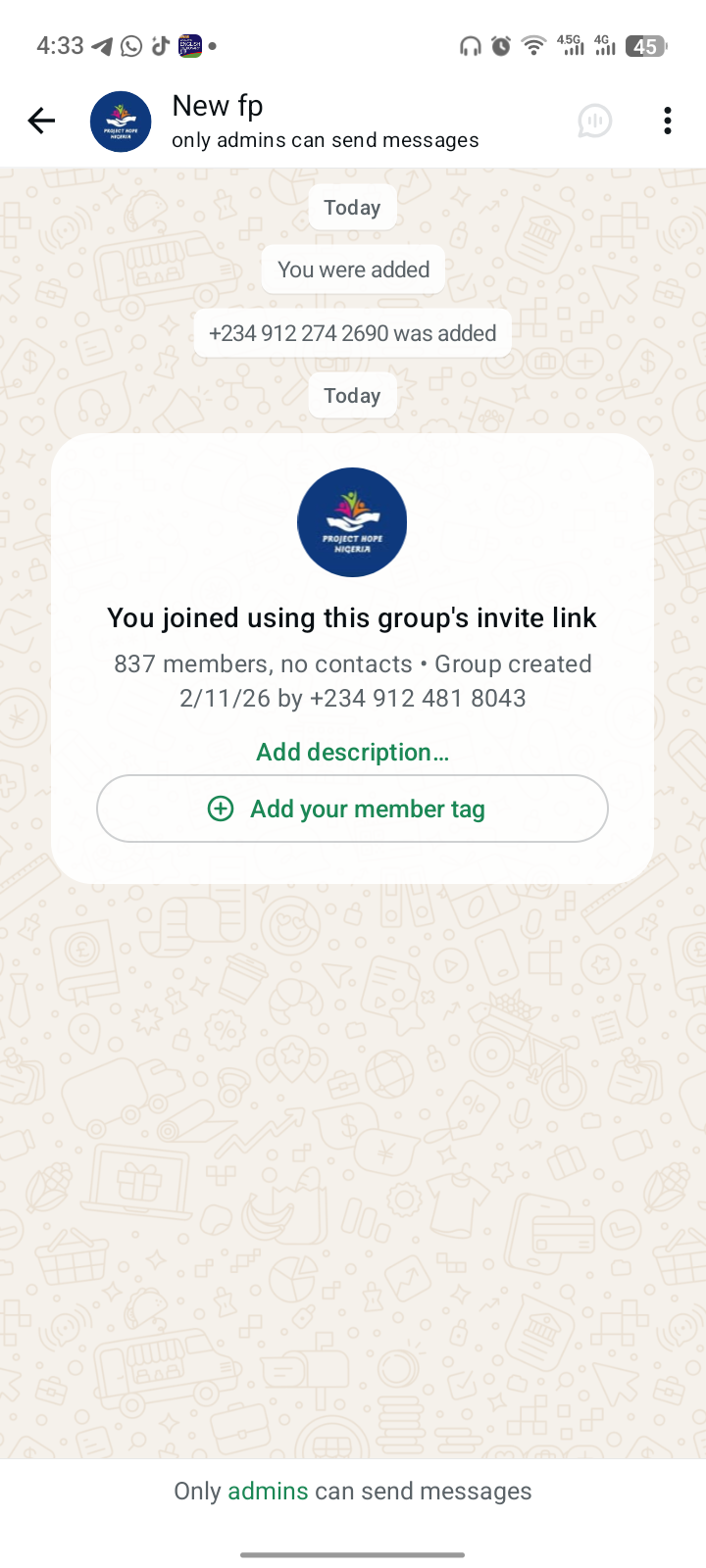Add your member tag

click(352, 808)
